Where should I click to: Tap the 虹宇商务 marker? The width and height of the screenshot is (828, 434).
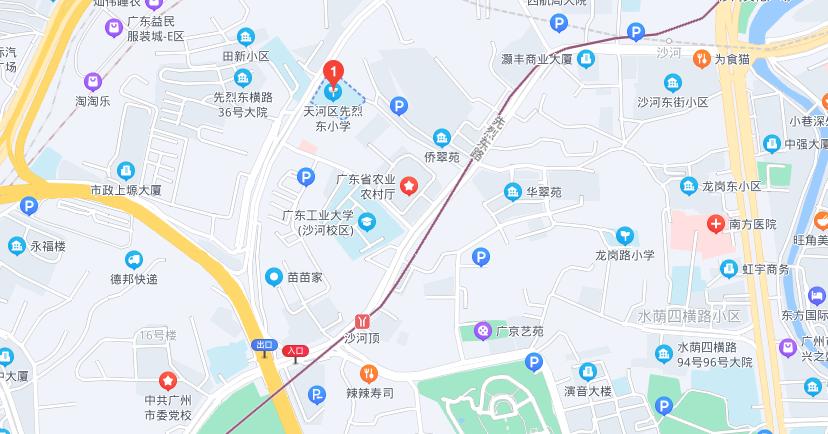(x=728, y=267)
